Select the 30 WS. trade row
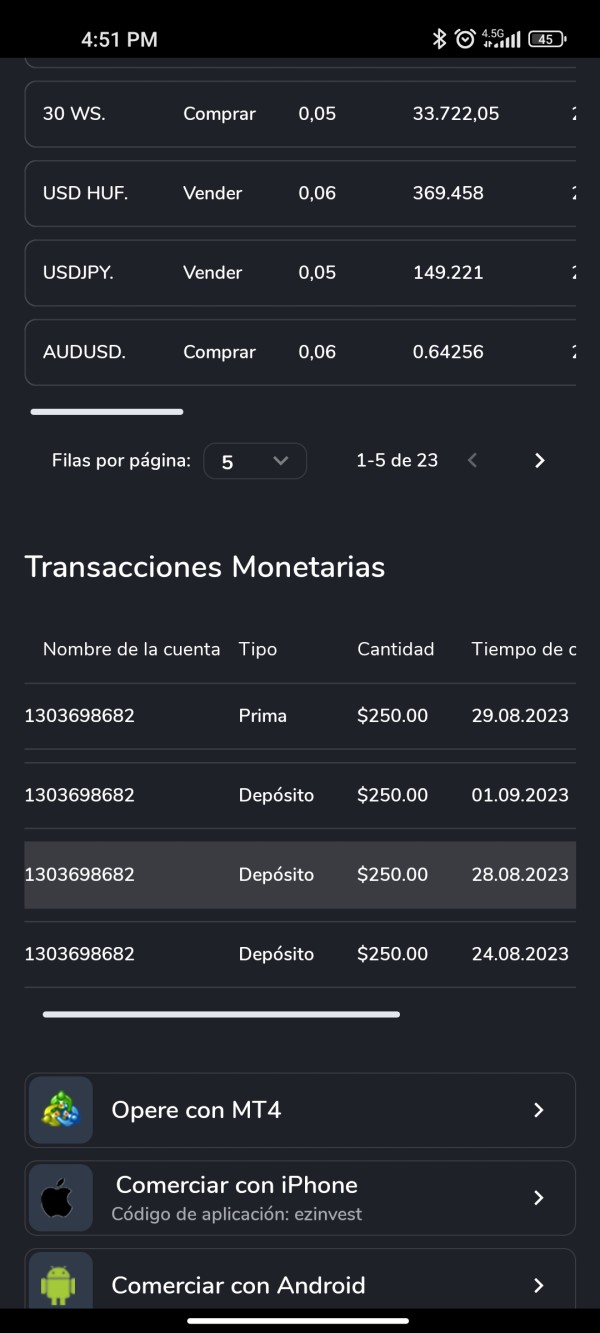This screenshot has width=600, height=1333. click(300, 114)
